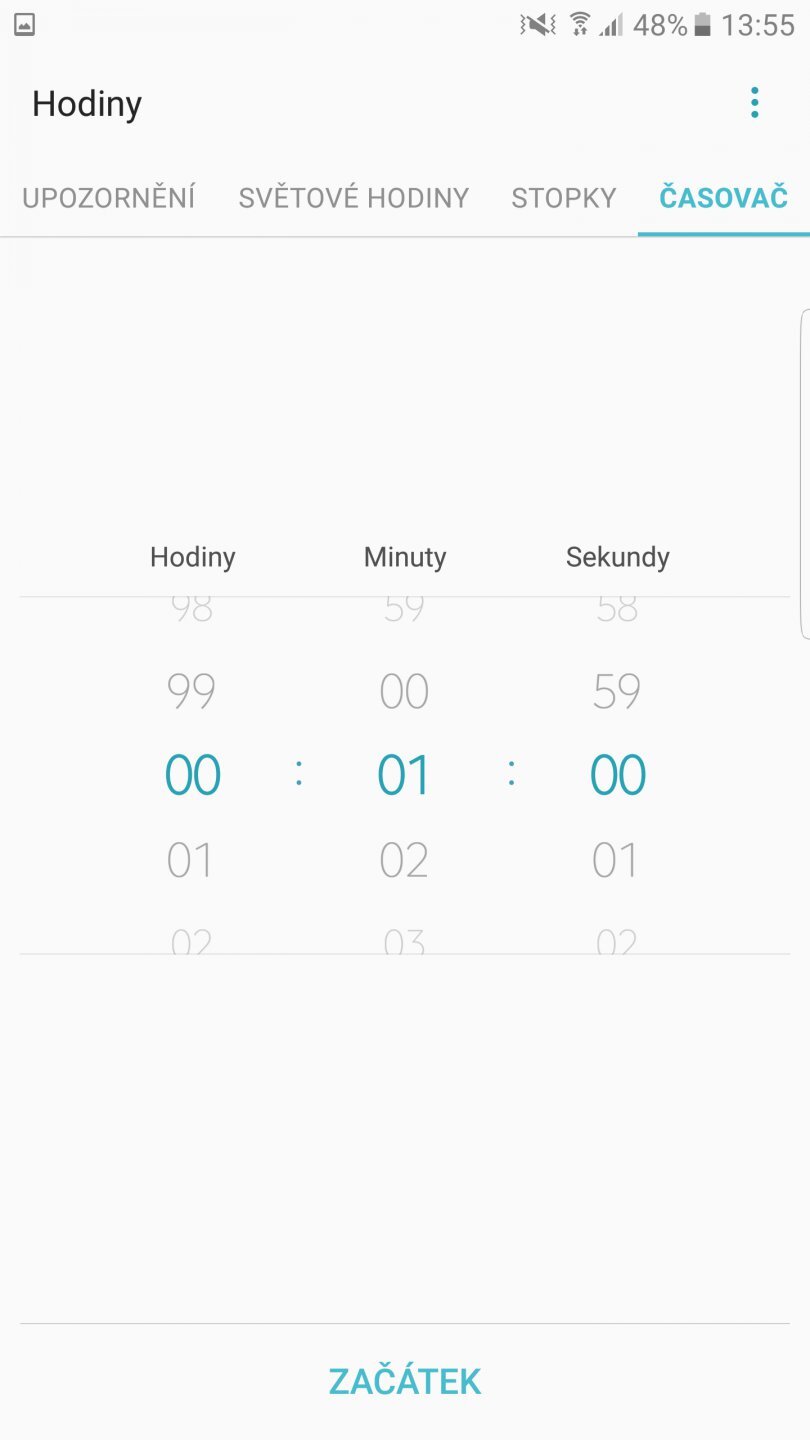Choose 00 above selected minutes
This screenshot has width=810, height=1440.
[404, 691]
